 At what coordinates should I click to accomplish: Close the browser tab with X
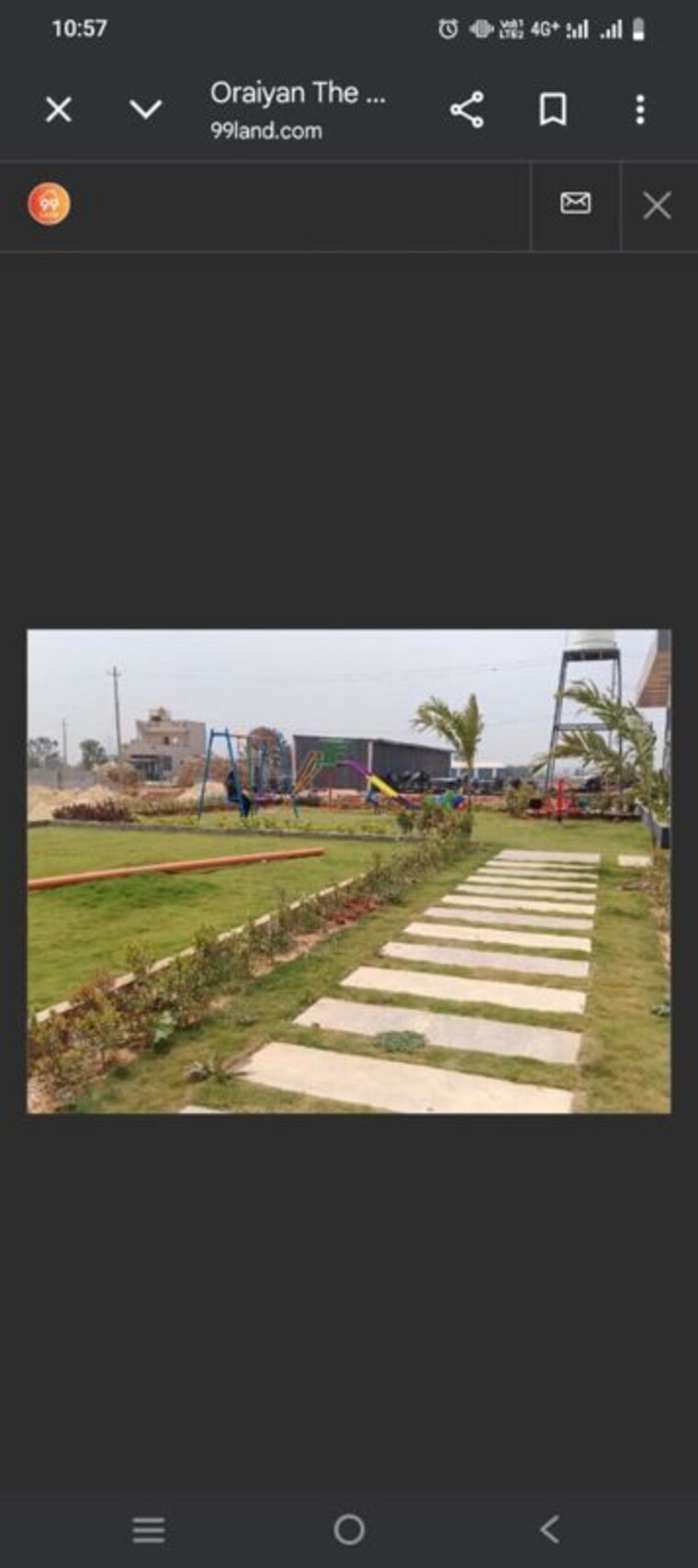[x=59, y=110]
